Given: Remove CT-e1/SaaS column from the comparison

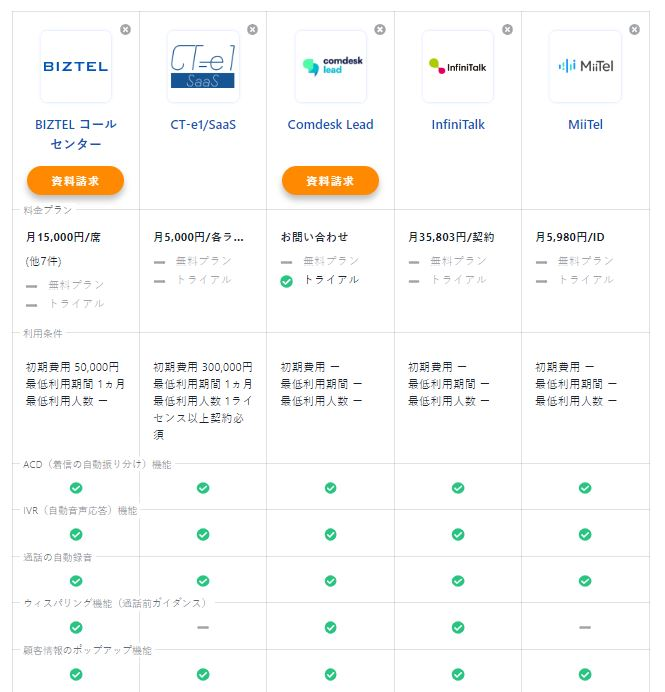Looking at the screenshot, I should (252, 30).
